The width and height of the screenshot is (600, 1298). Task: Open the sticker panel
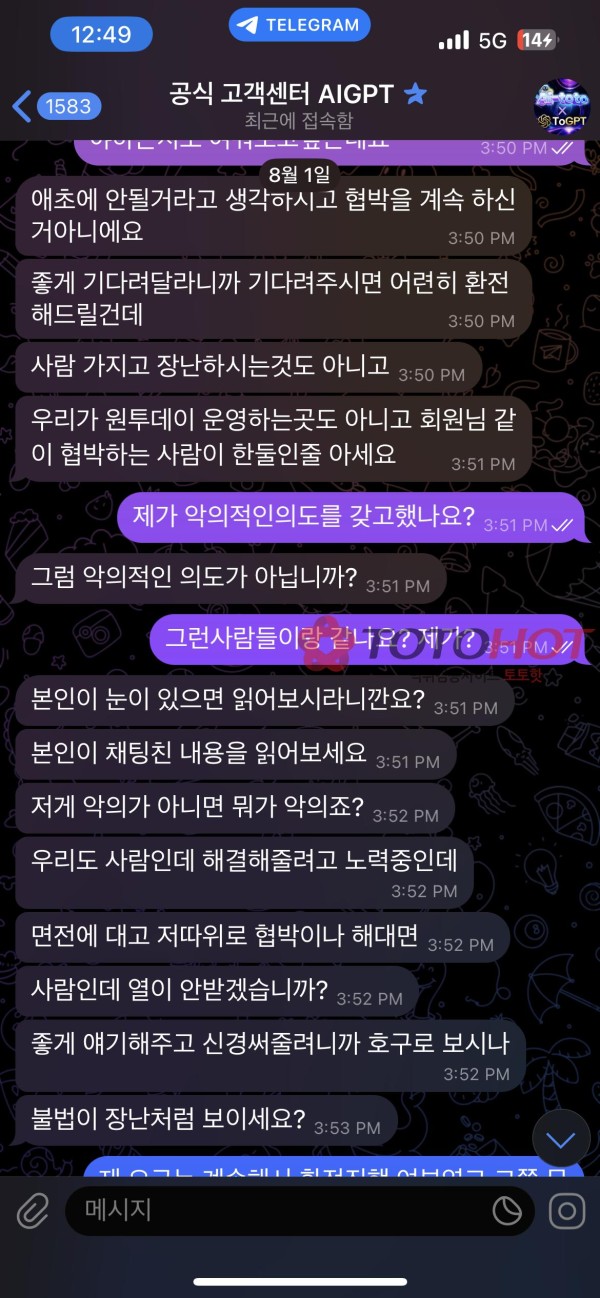507,1212
